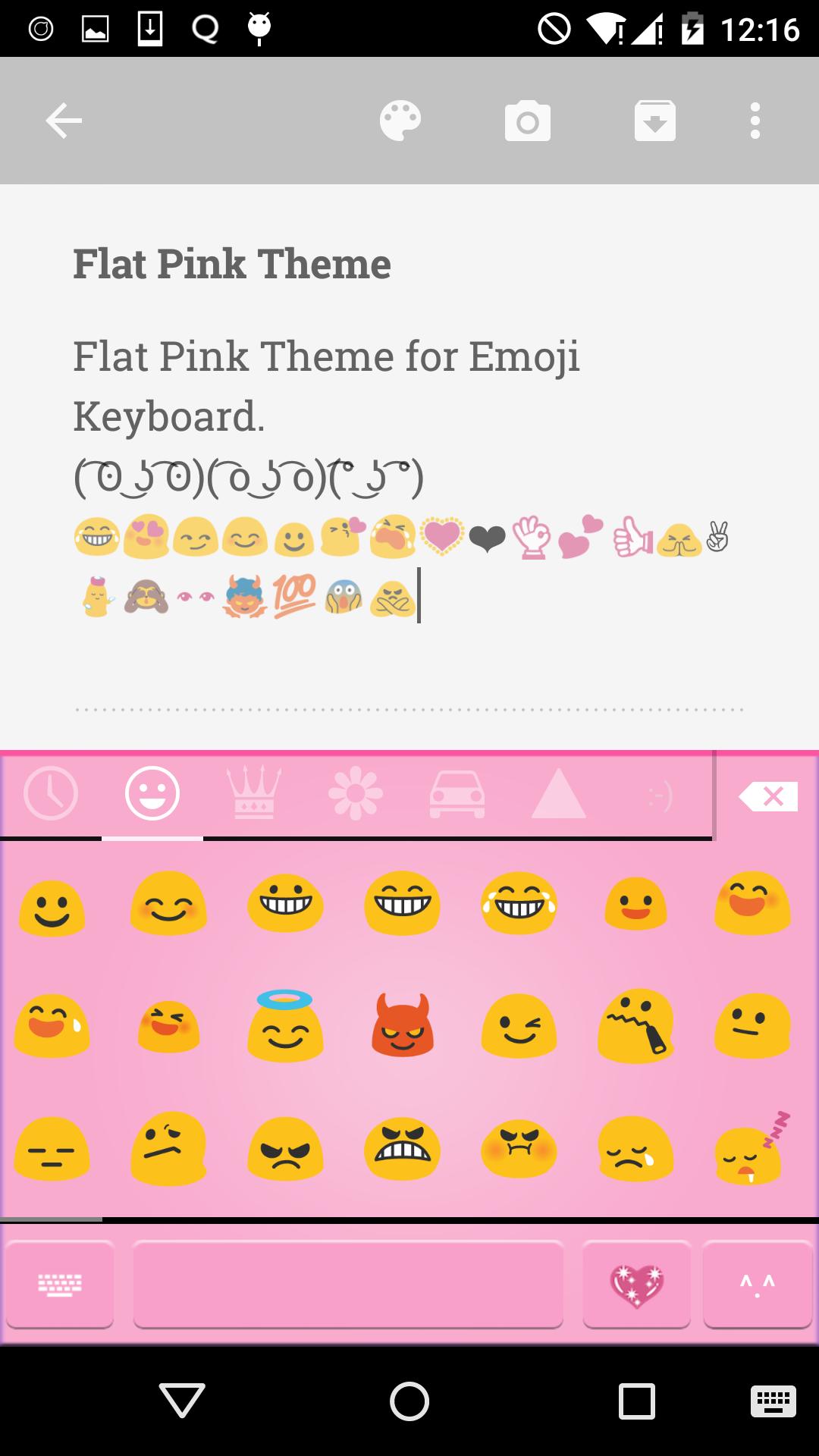Show the keyboard picker in navigation bar
Screen dimensions: 819x1456
[770, 1406]
